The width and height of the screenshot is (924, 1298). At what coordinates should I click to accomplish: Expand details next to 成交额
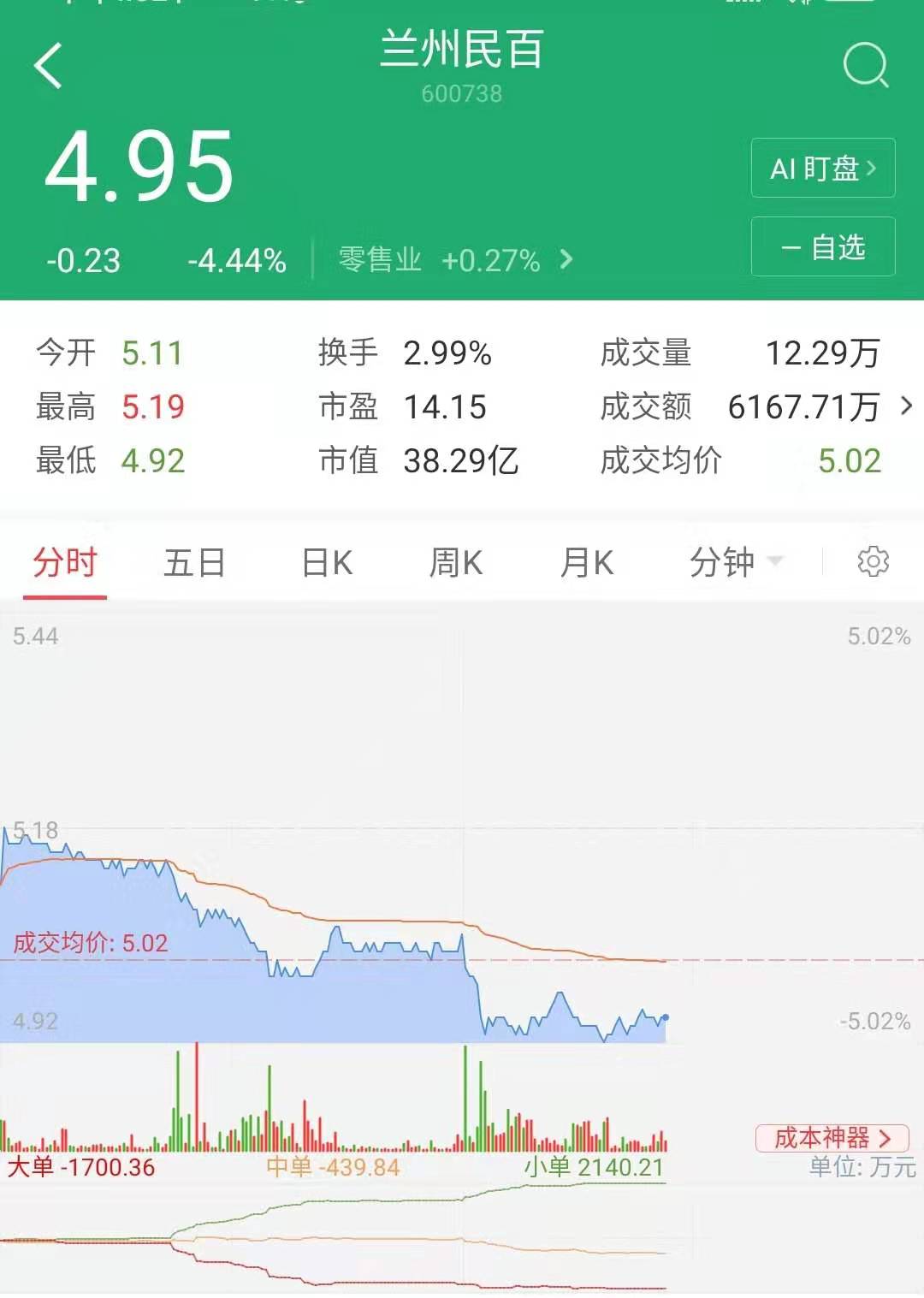coord(906,406)
